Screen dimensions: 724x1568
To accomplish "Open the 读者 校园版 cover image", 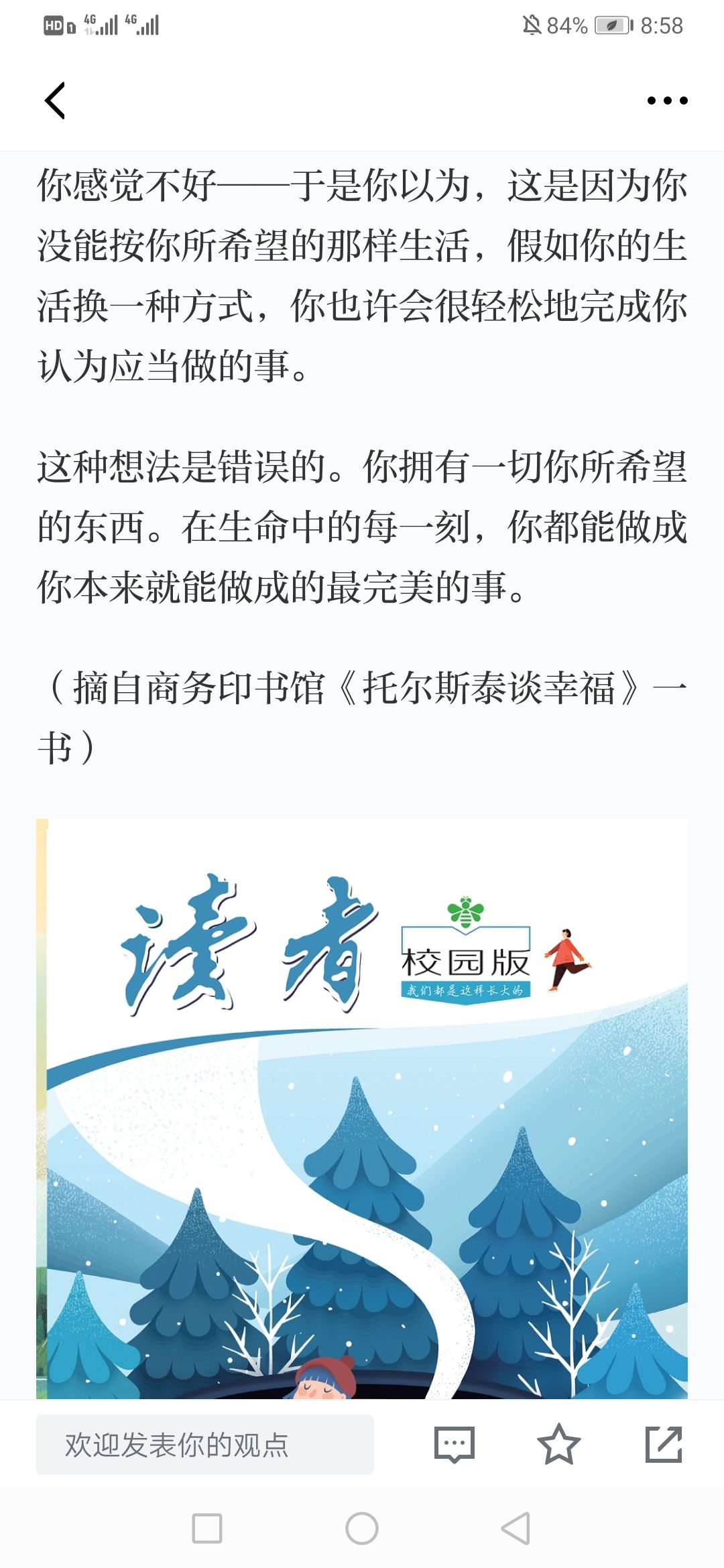I will click(362, 1108).
